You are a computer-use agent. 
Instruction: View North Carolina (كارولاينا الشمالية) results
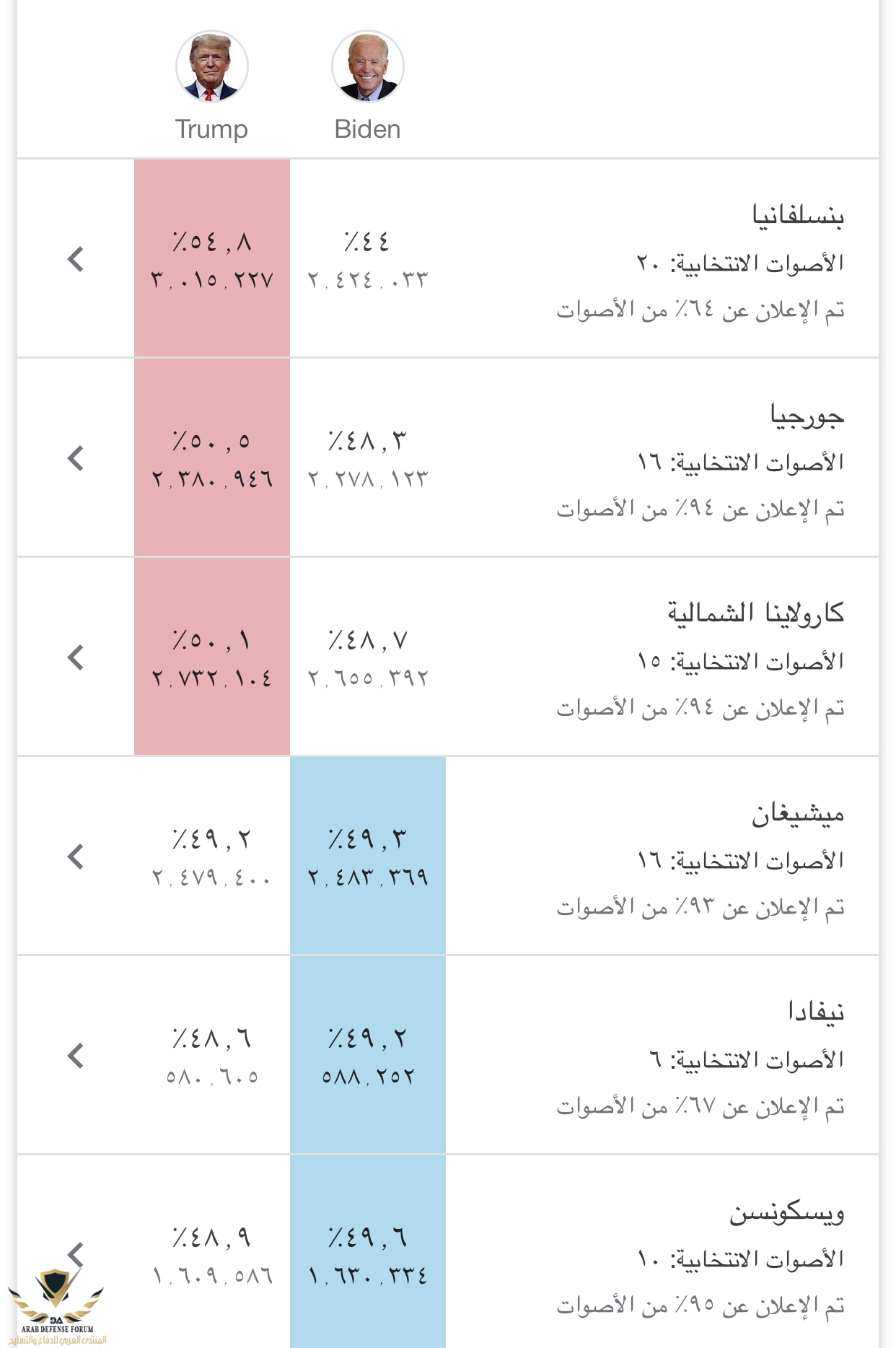tap(76, 657)
